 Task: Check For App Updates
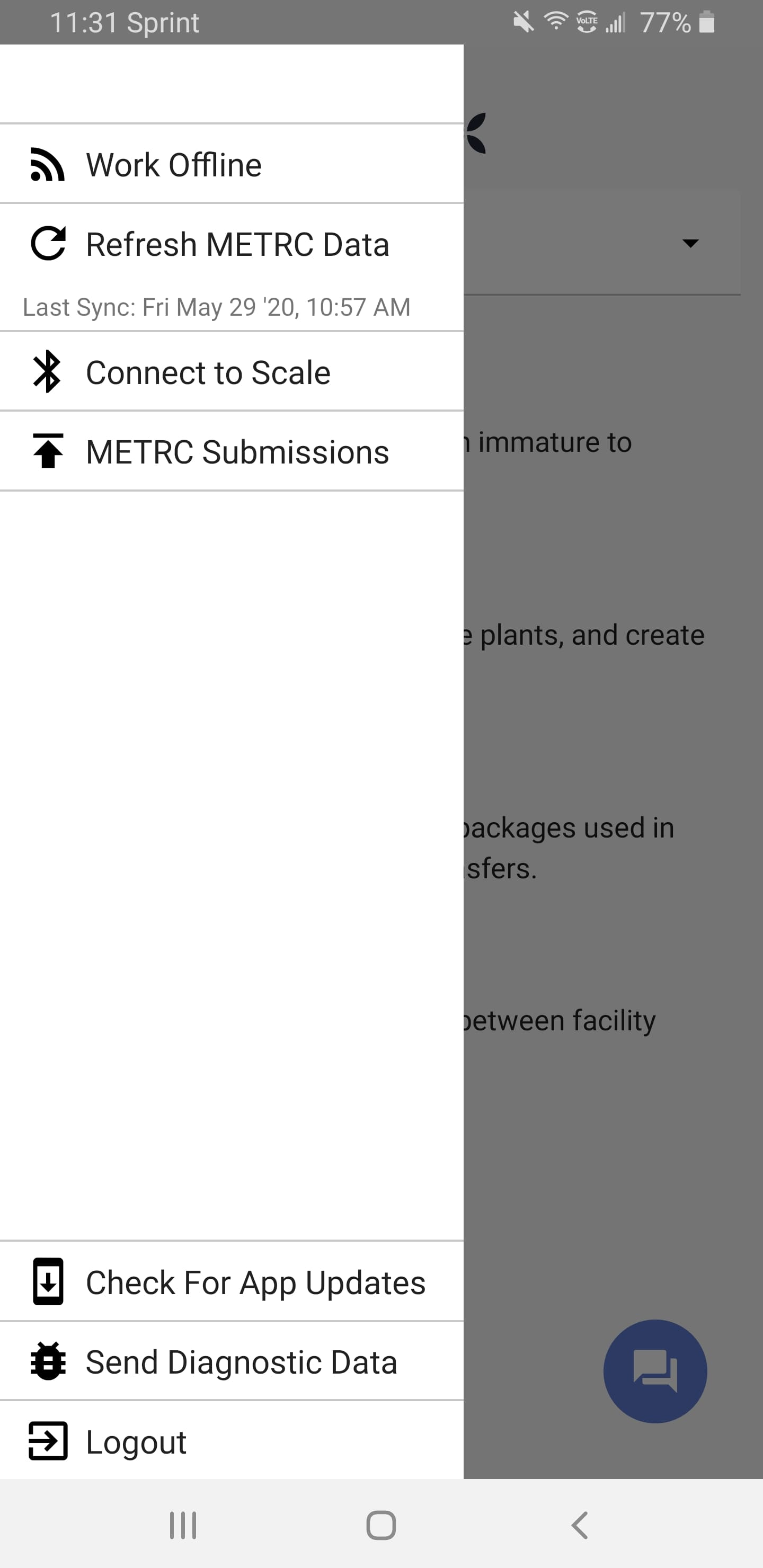coord(232,1282)
